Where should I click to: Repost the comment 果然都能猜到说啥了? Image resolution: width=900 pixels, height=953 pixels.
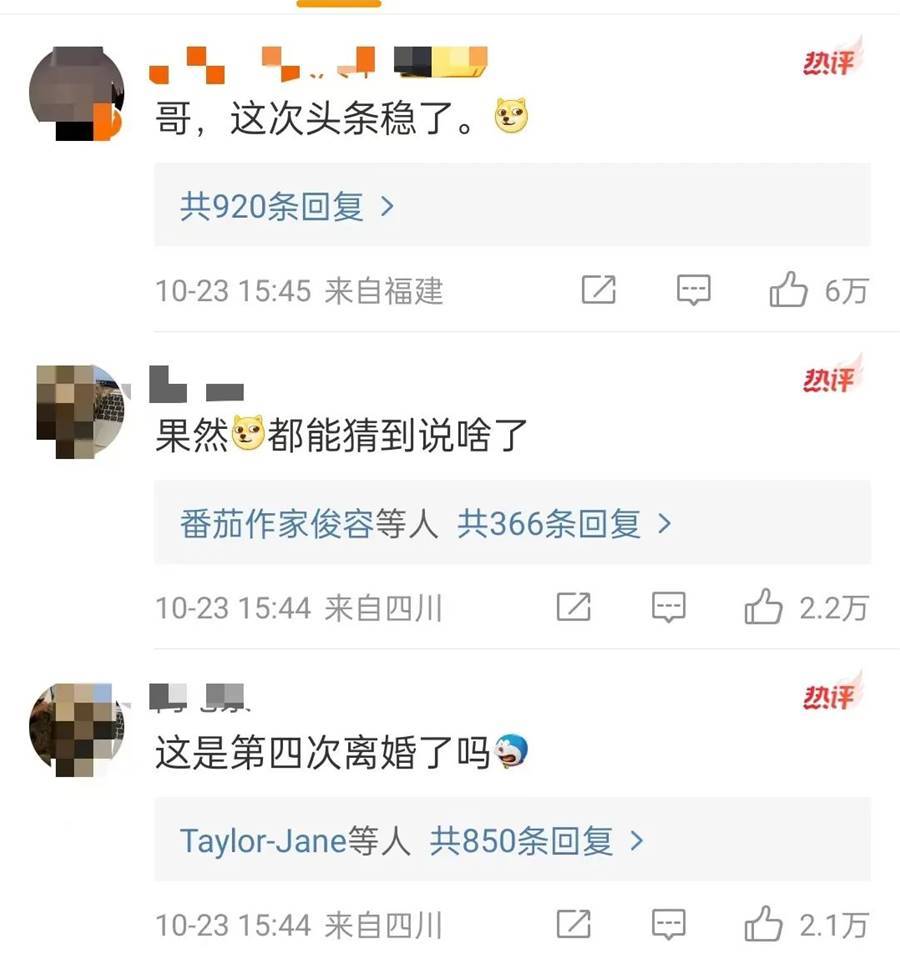(x=573, y=607)
